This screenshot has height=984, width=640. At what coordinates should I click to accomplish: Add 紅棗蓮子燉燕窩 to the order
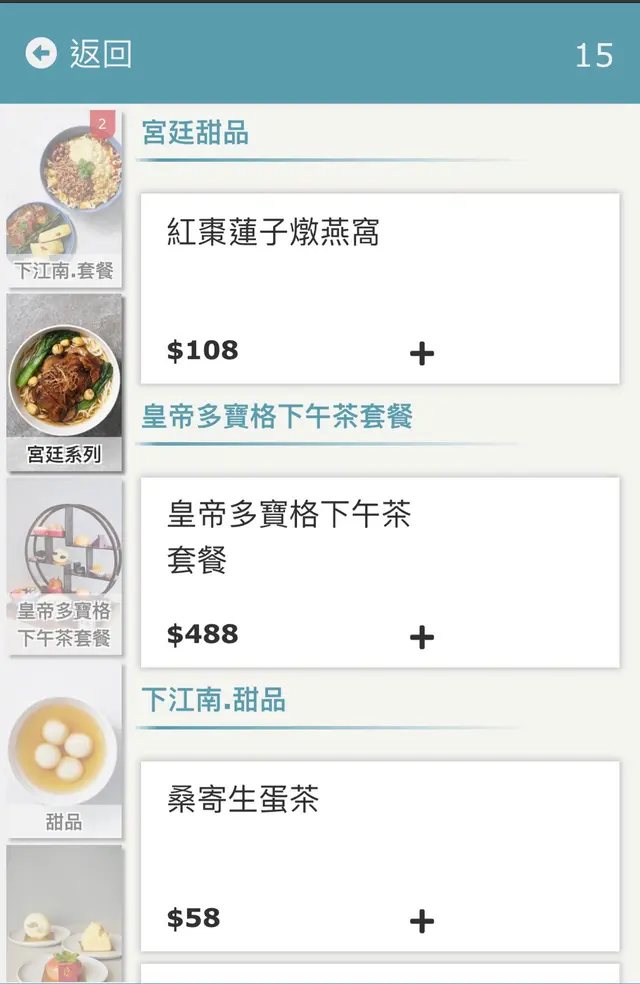pyautogui.click(x=422, y=353)
